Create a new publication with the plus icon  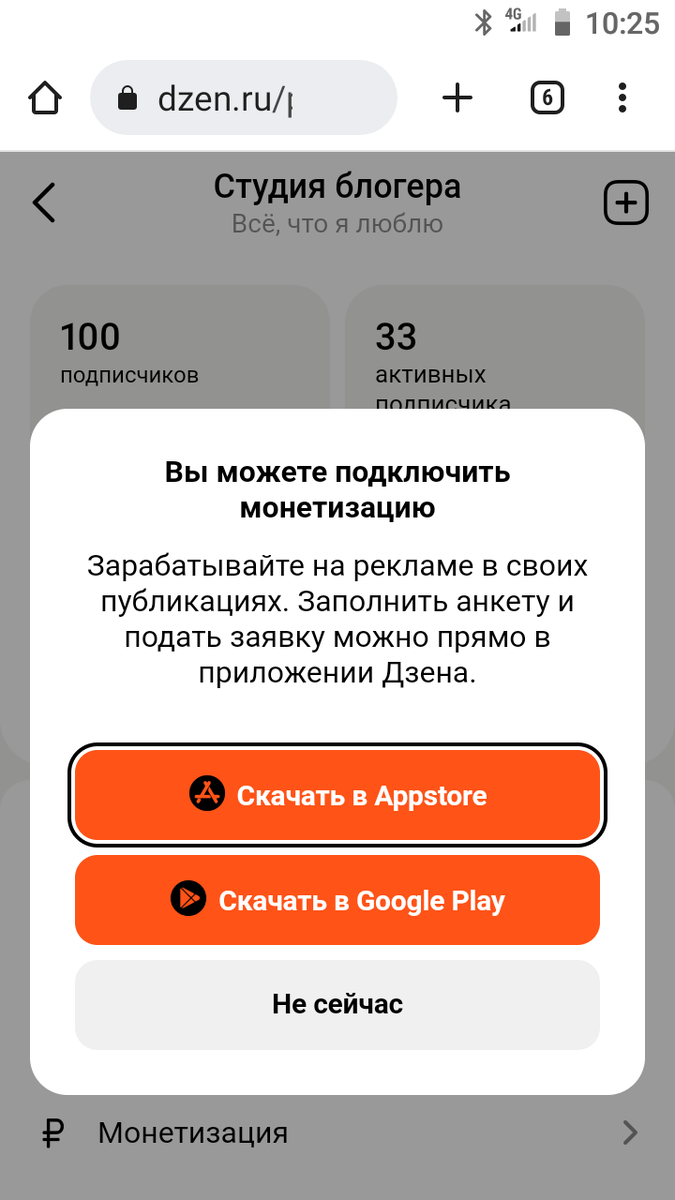point(626,204)
